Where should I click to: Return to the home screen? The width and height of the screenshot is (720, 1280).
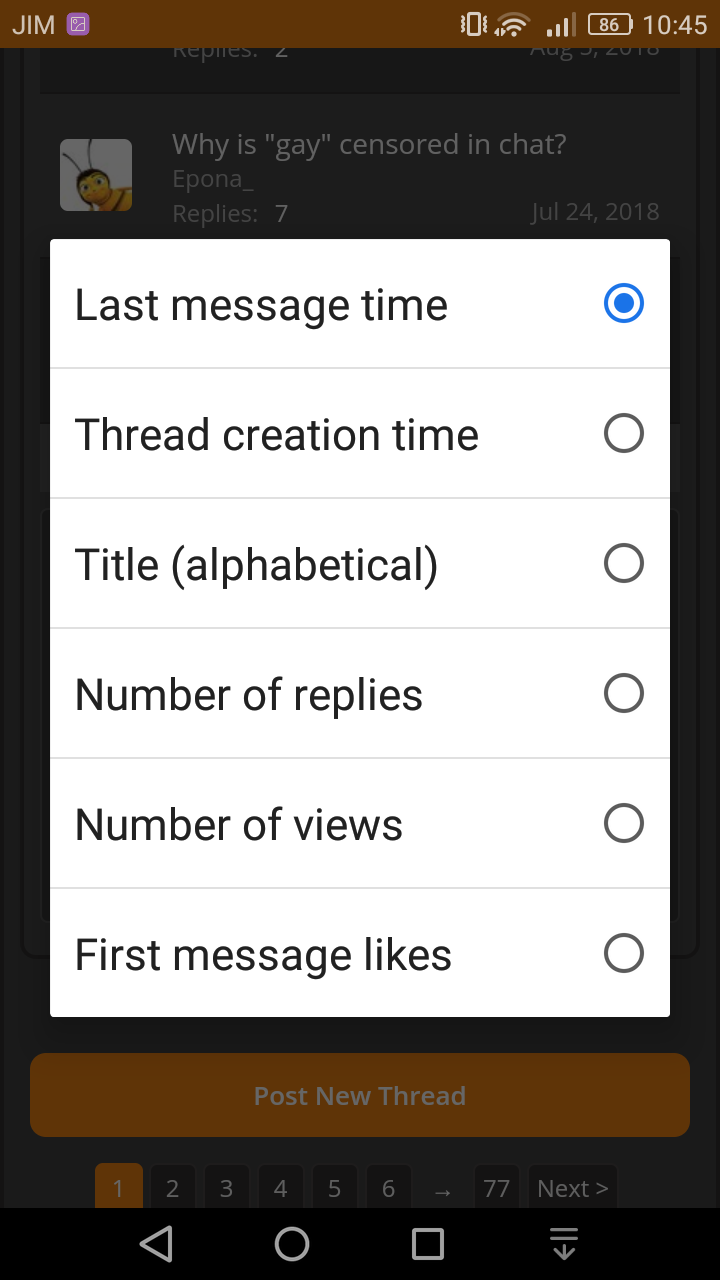pos(292,1244)
